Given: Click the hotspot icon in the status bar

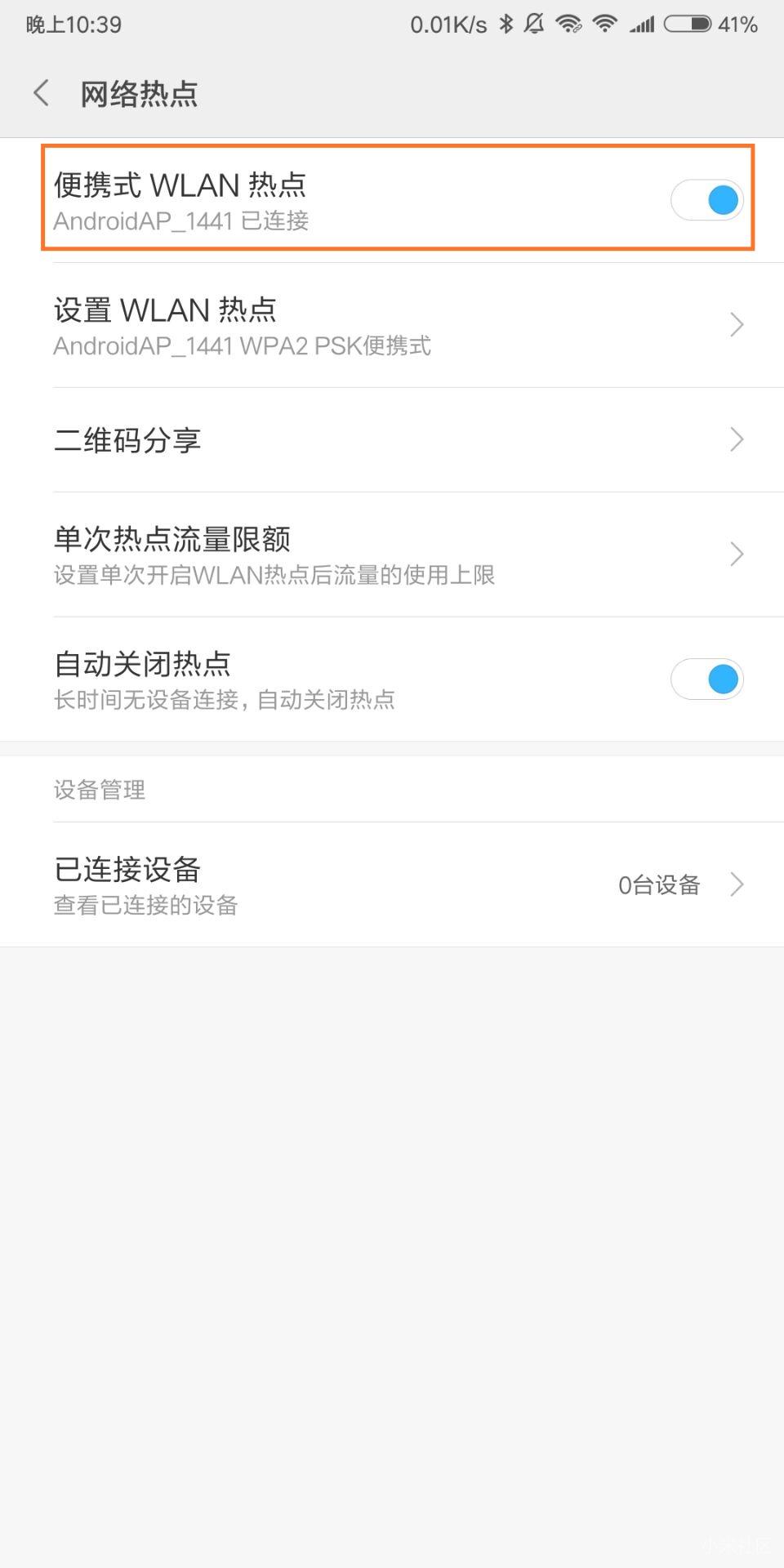Looking at the screenshot, I should [x=571, y=24].
